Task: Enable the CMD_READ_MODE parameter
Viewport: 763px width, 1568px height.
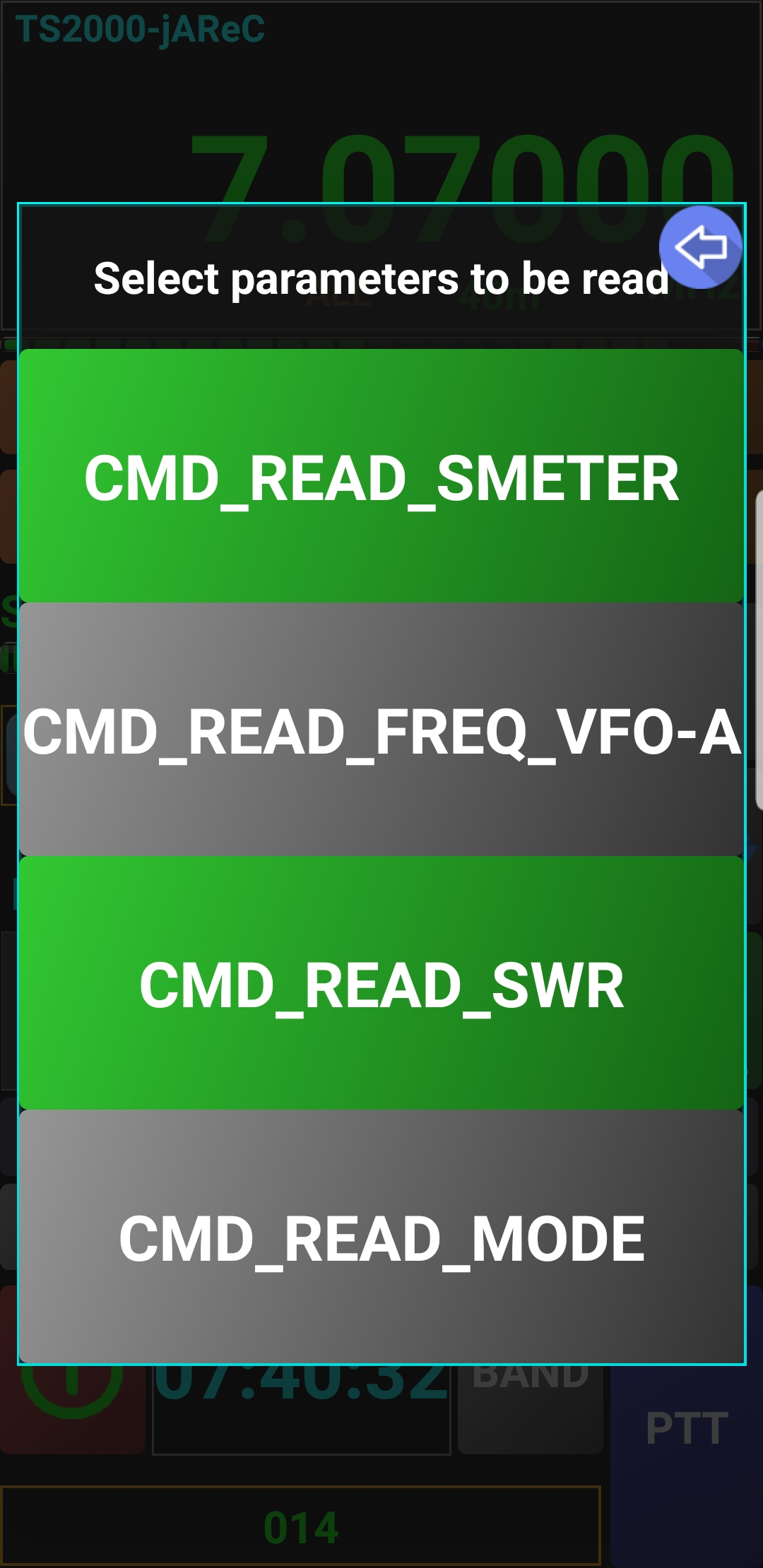Action: pyautogui.click(x=381, y=1236)
